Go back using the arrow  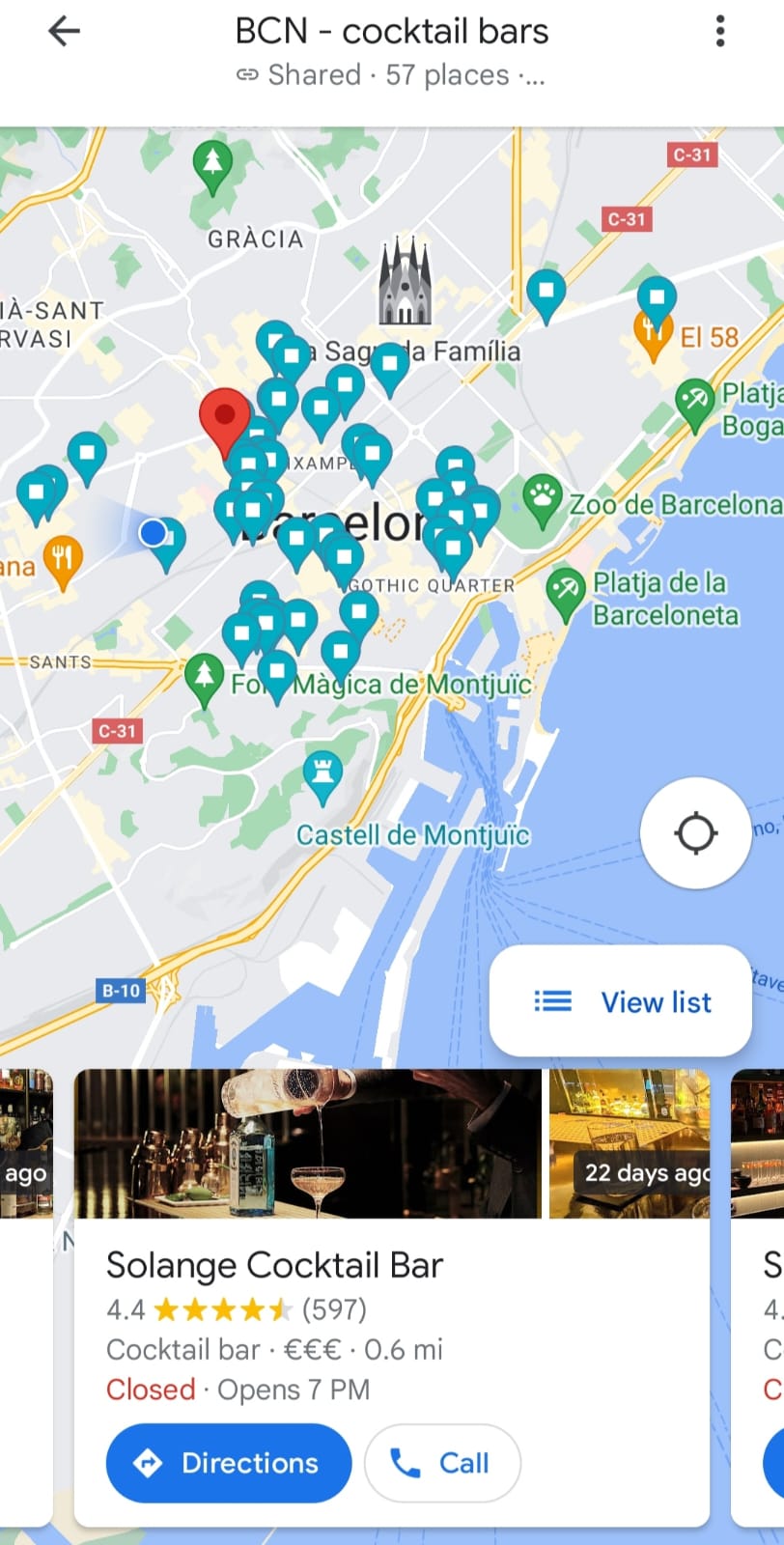tap(64, 32)
